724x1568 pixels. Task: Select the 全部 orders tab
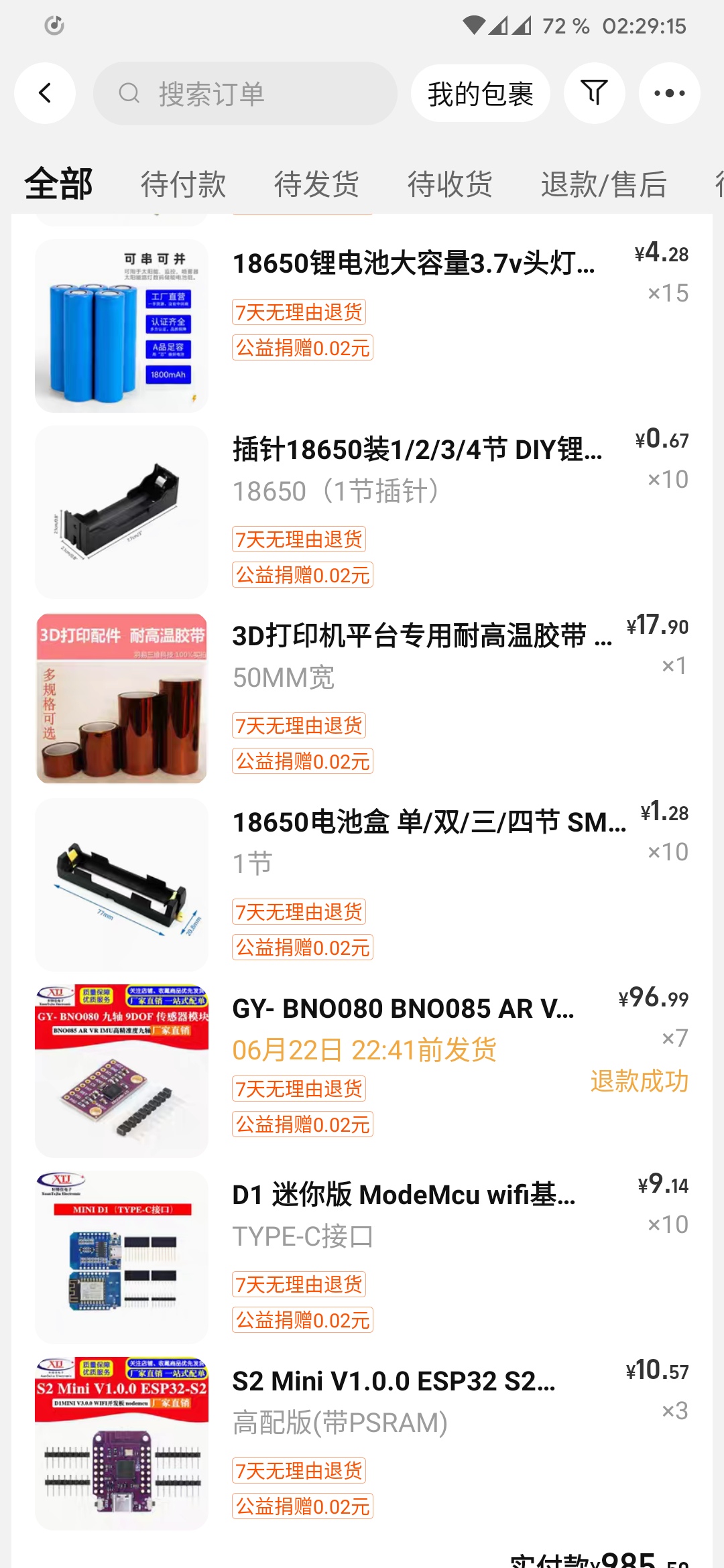58,184
